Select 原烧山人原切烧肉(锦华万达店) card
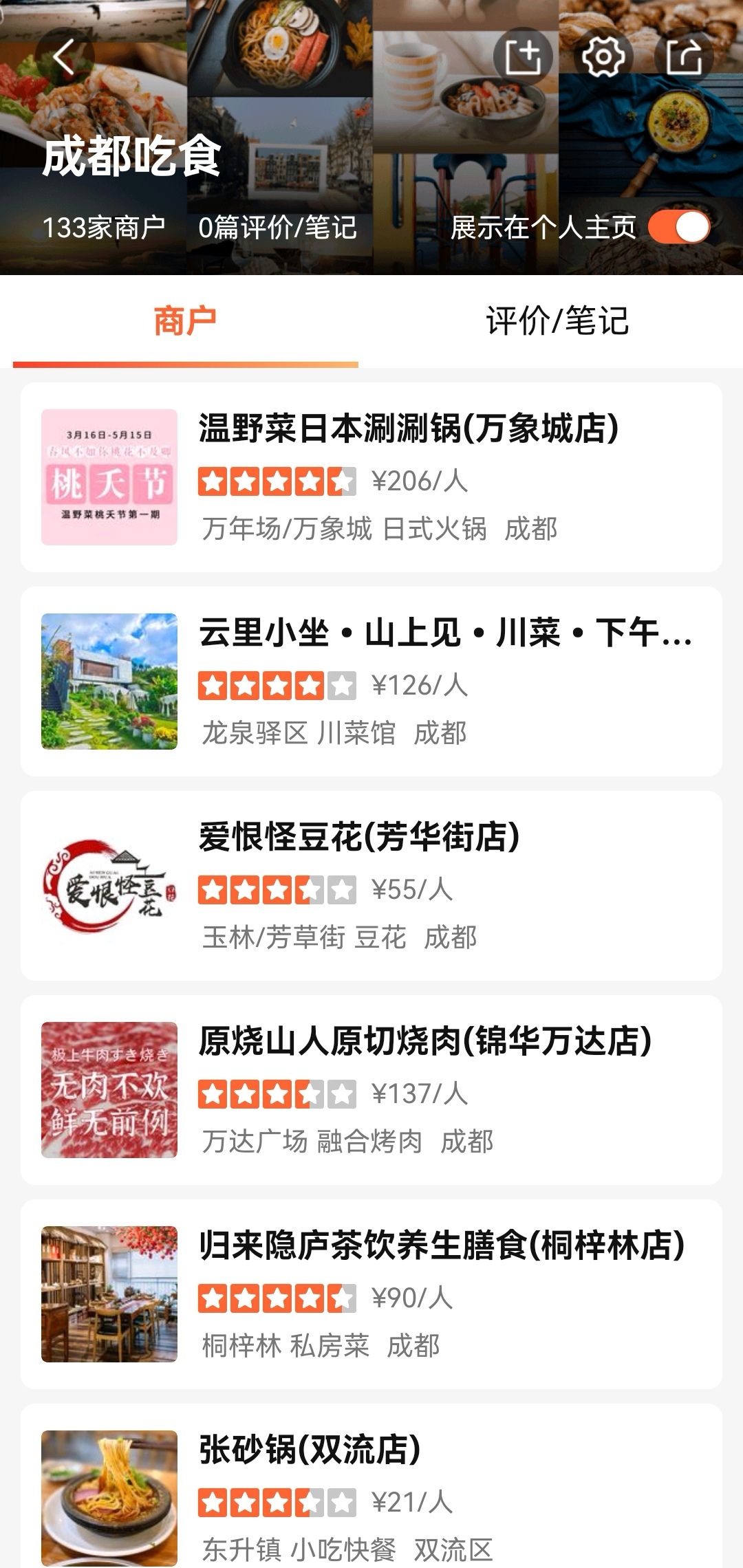743x1568 pixels. (371, 1090)
